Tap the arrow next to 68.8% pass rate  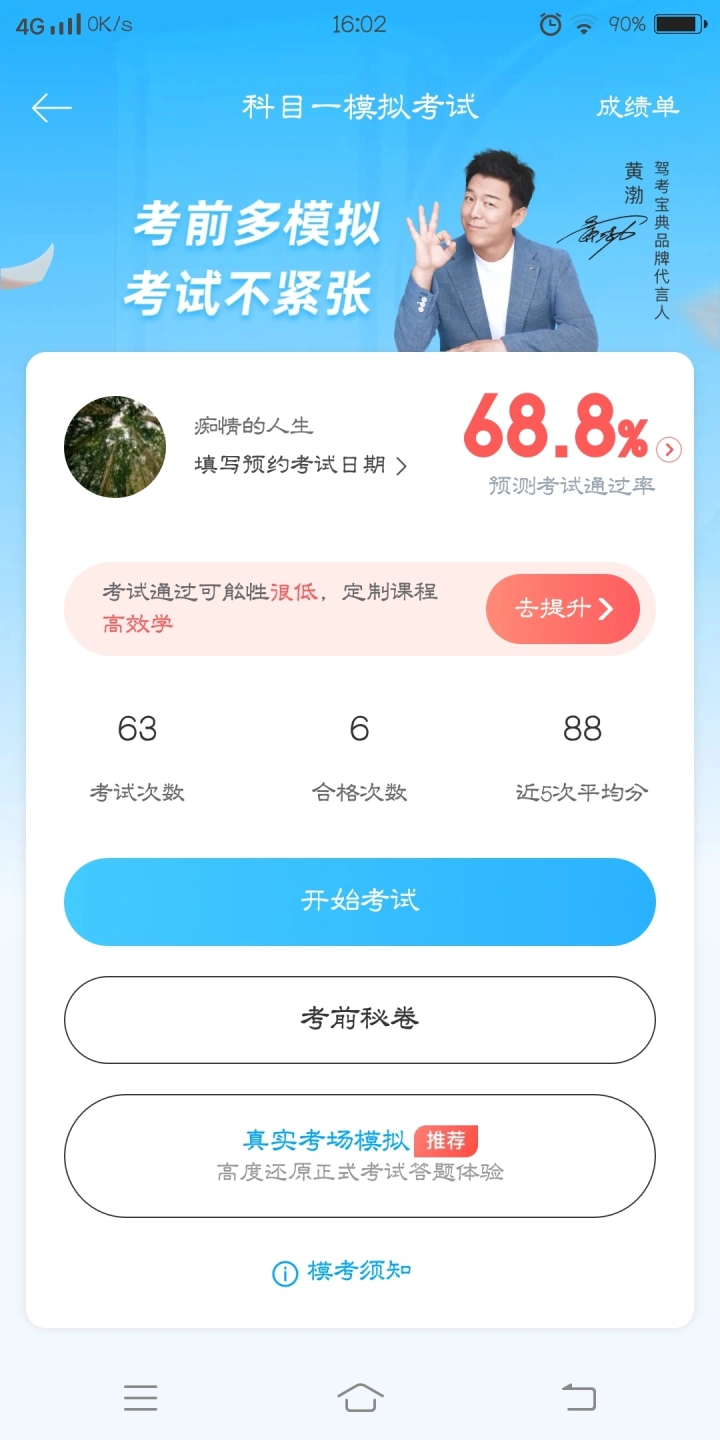click(x=669, y=450)
